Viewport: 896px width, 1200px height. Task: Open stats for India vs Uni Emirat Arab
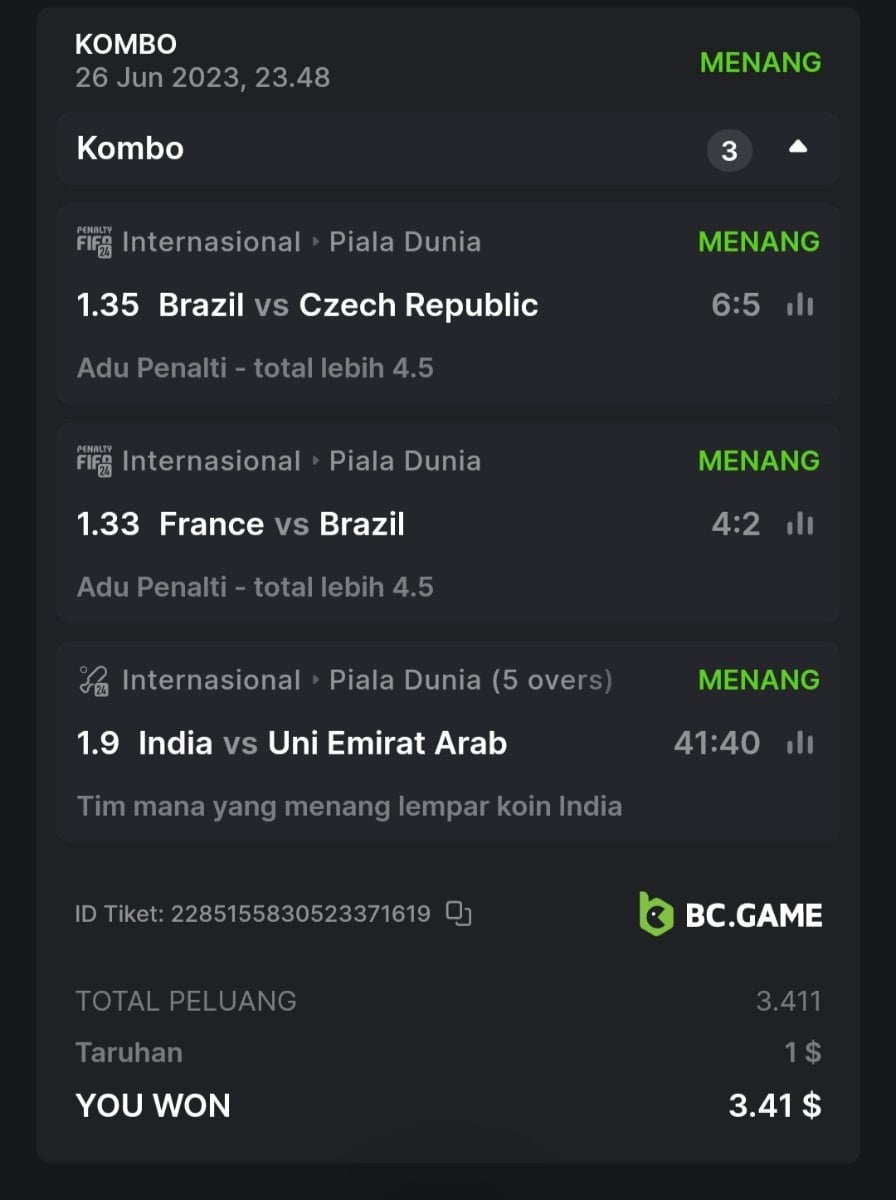coord(800,743)
